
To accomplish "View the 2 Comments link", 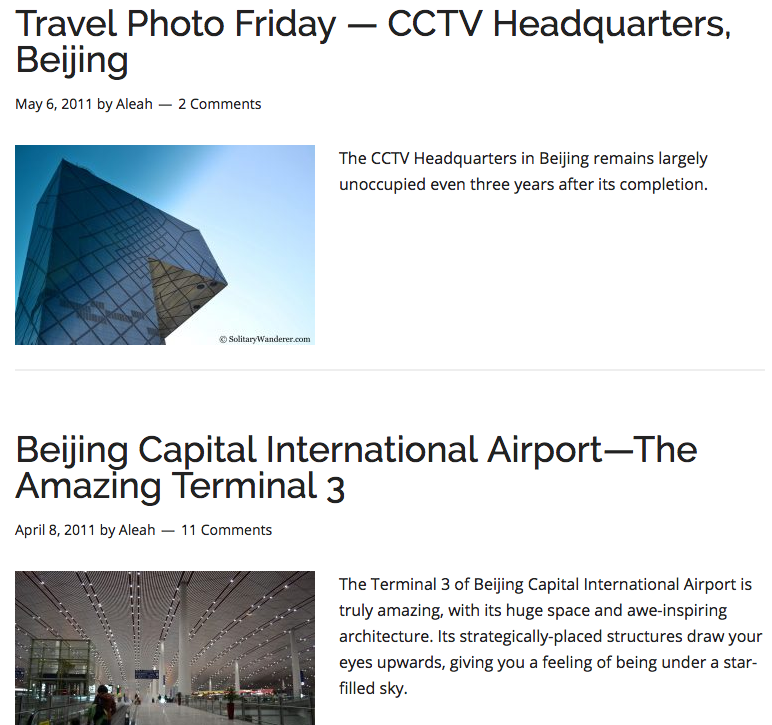I will (x=219, y=104).
